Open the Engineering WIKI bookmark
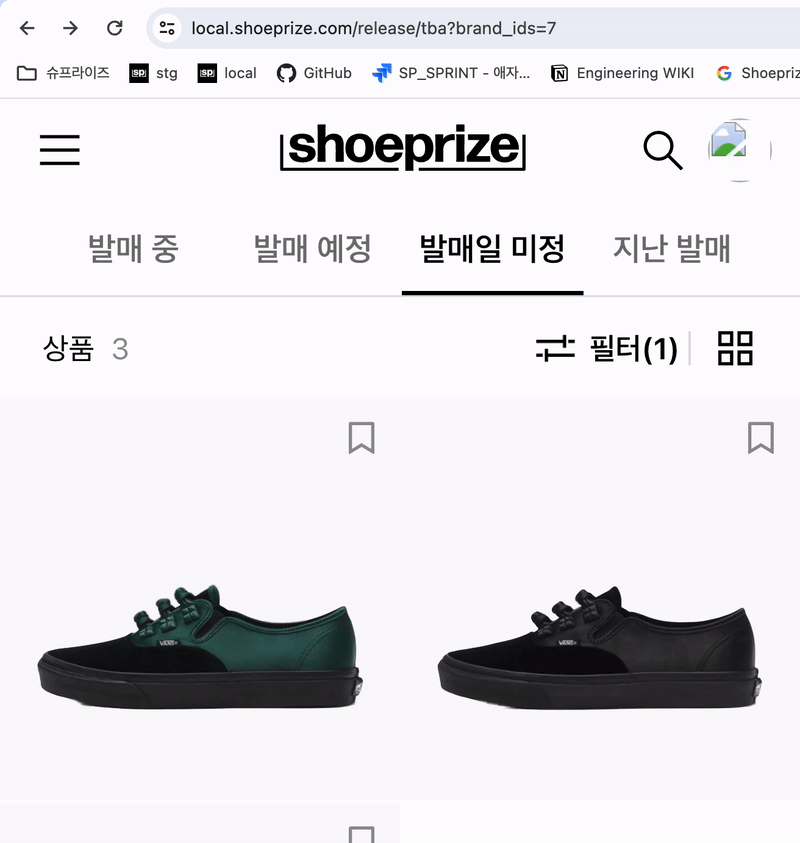The height and width of the screenshot is (843, 800). click(x=622, y=73)
